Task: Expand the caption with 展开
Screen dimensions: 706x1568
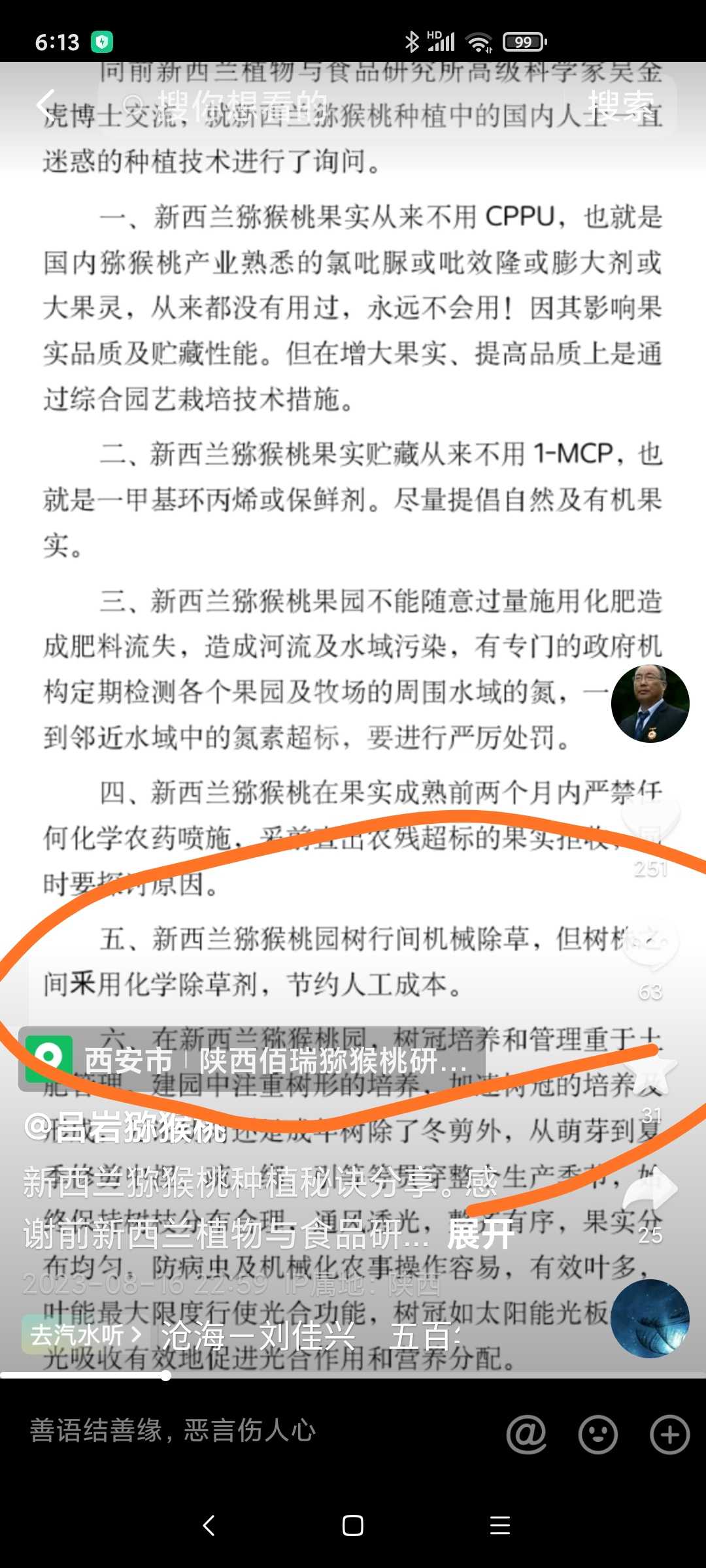Action: (480, 1235)
